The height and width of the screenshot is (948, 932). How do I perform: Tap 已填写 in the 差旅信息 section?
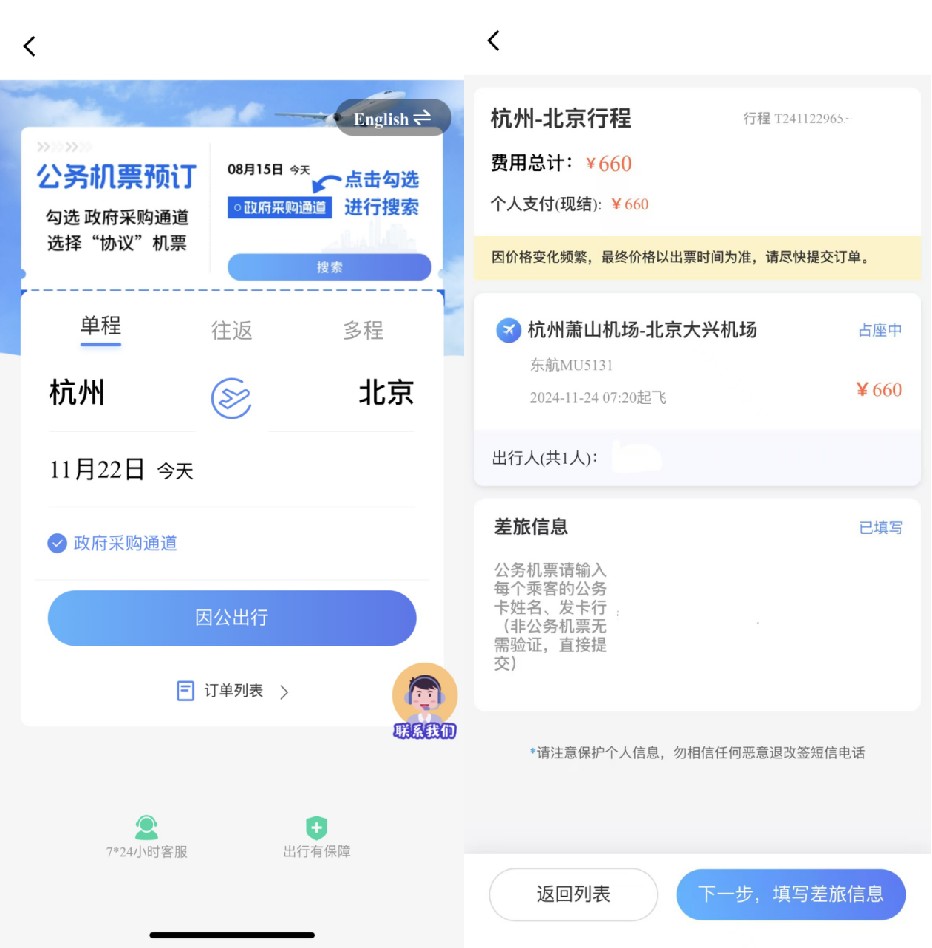click(880, 527)
